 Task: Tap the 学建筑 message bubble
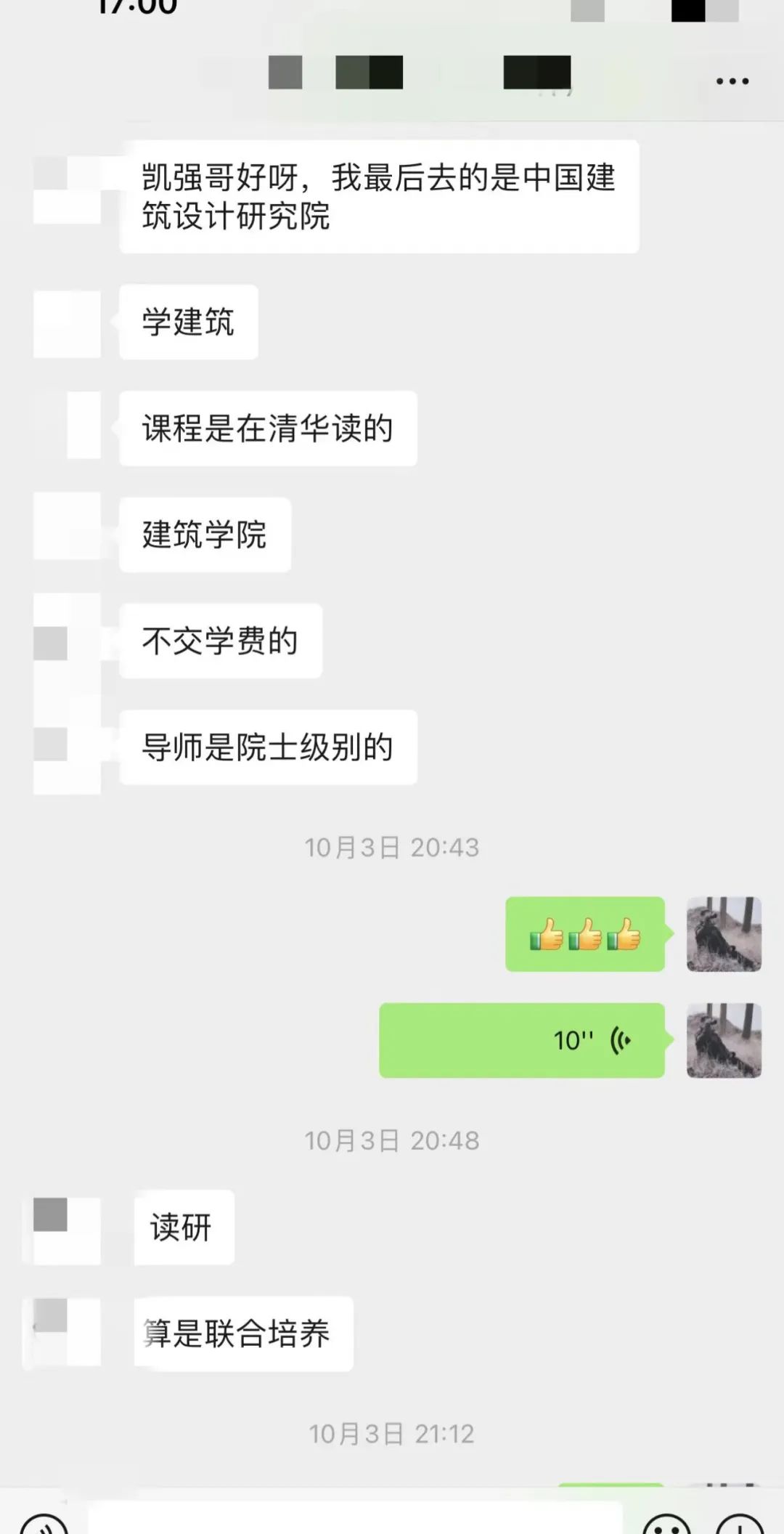[x=187, y=322]
